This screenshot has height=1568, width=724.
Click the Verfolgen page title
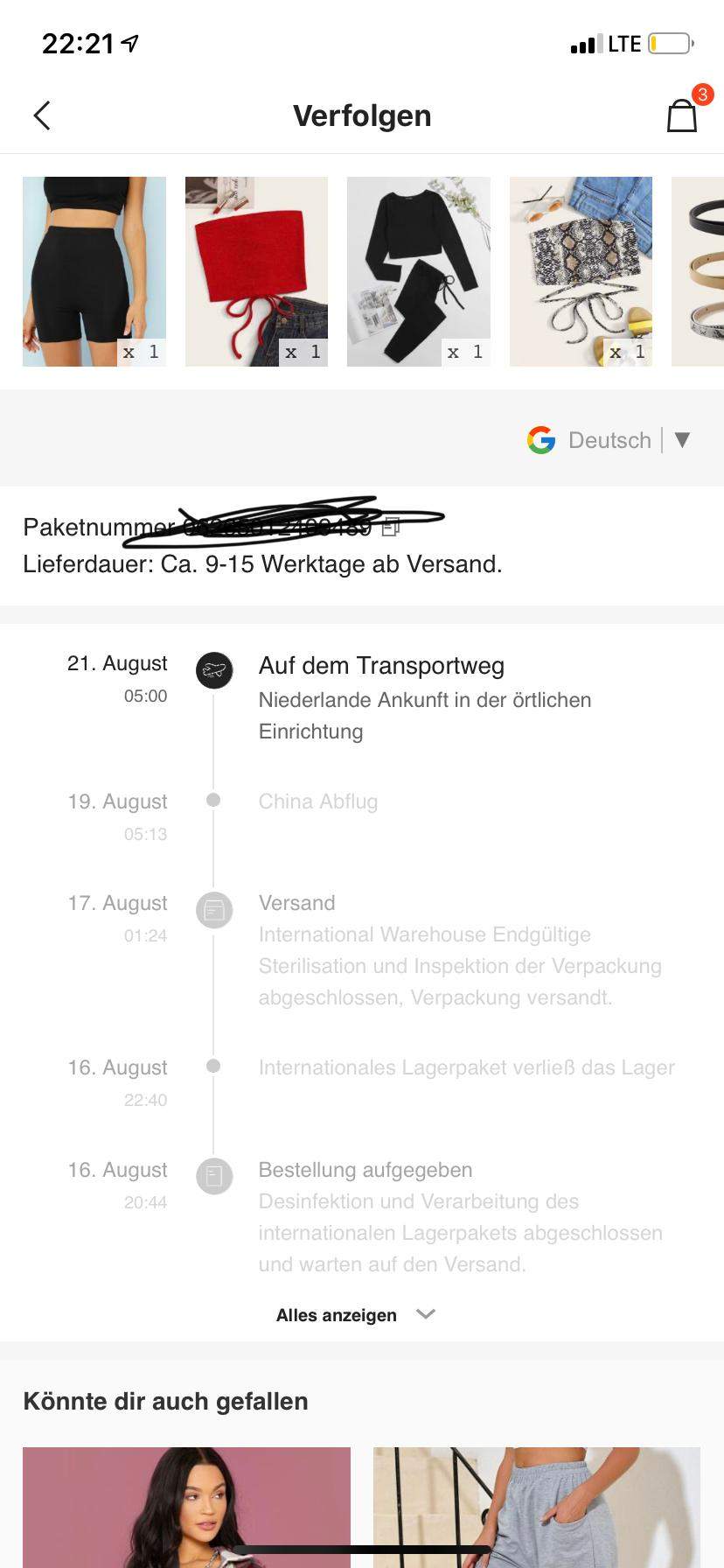tap(361, 115)
